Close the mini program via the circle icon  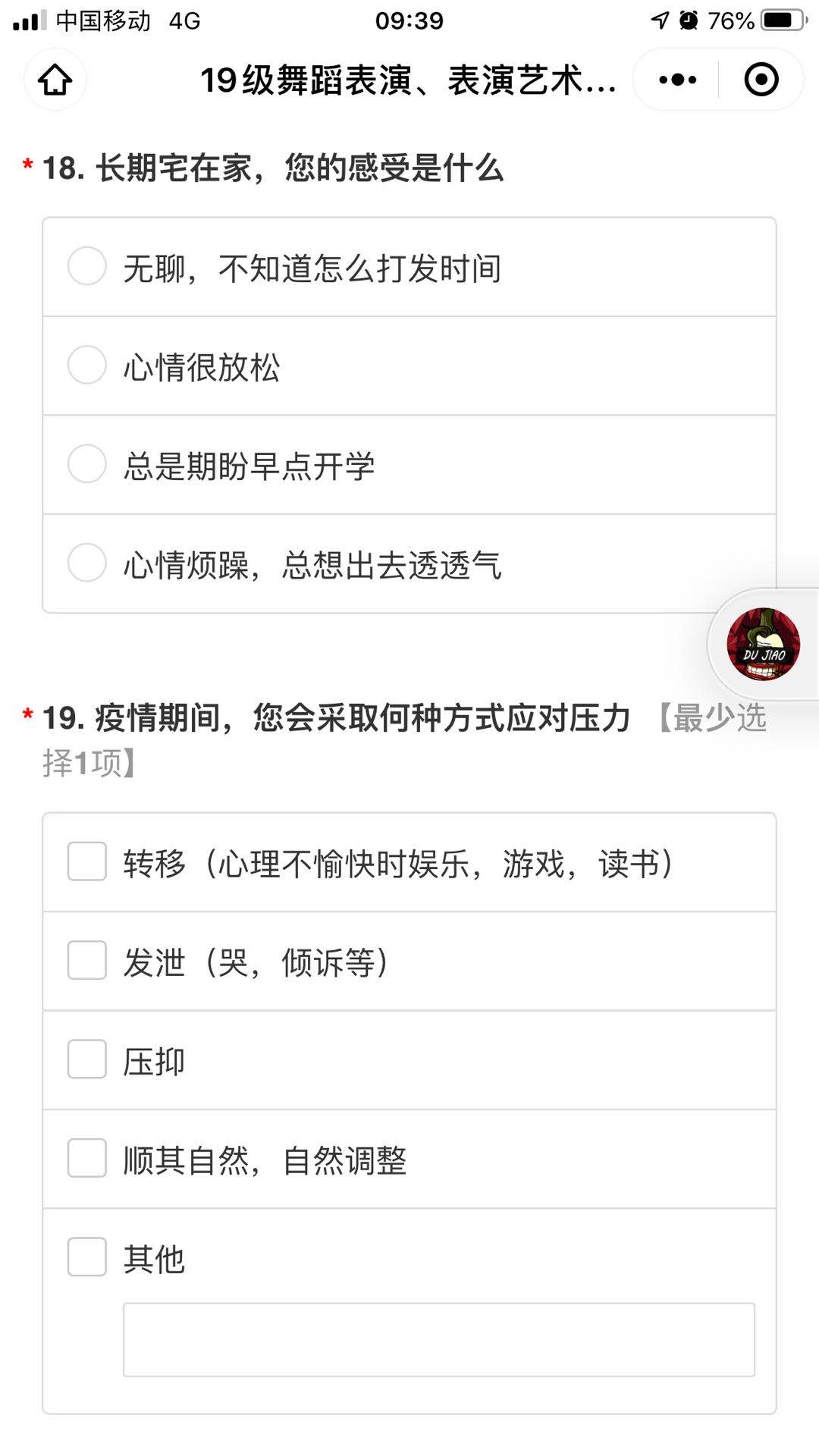pos(761,80)
